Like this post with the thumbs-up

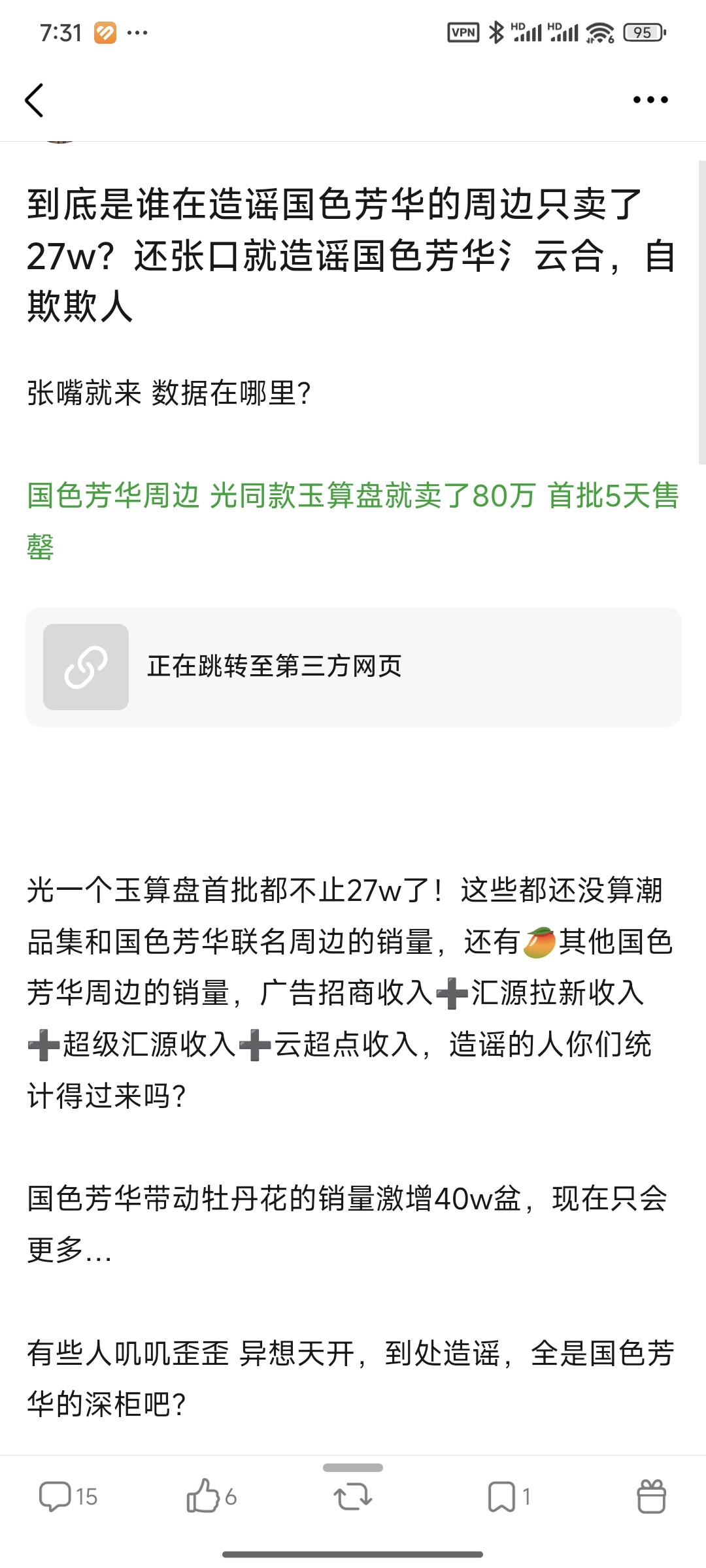click(210, 1496)
